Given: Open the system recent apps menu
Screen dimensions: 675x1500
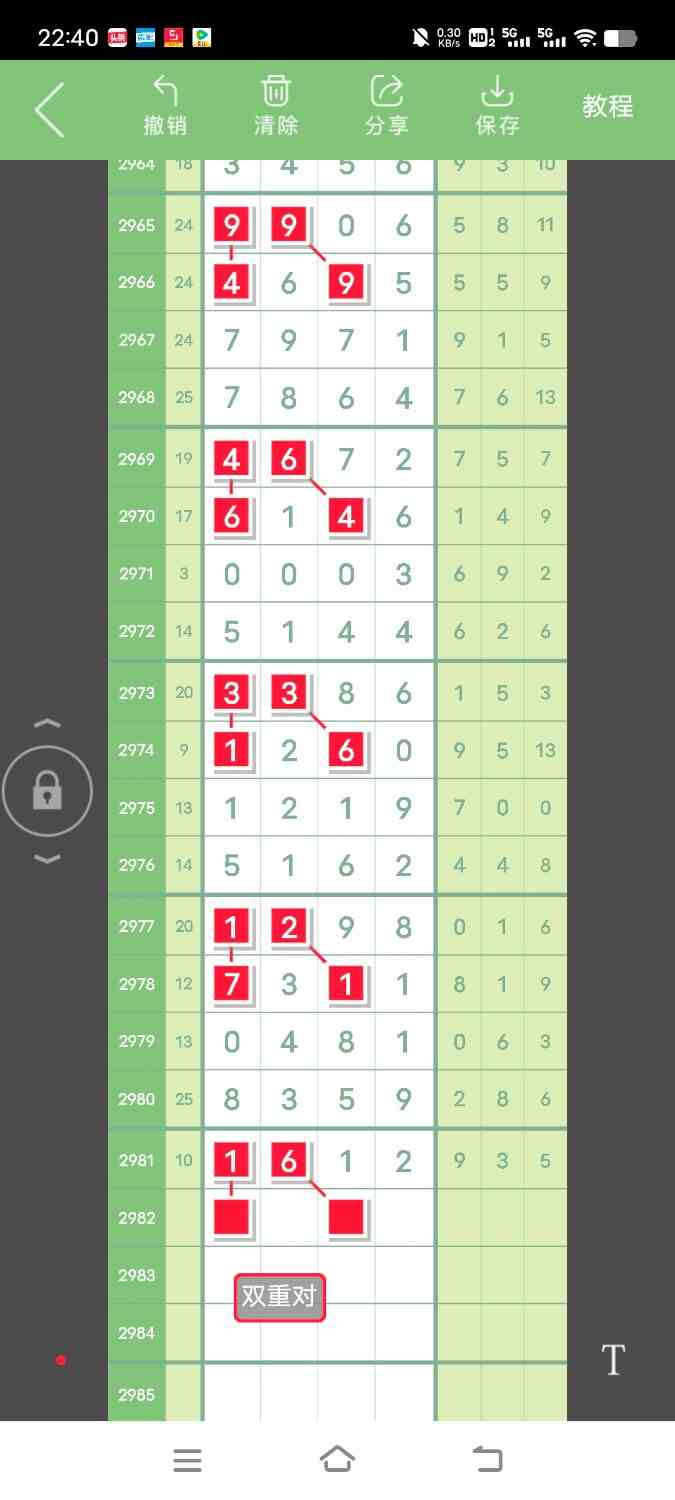Looking at the screenshot, I should point(187,1460).
